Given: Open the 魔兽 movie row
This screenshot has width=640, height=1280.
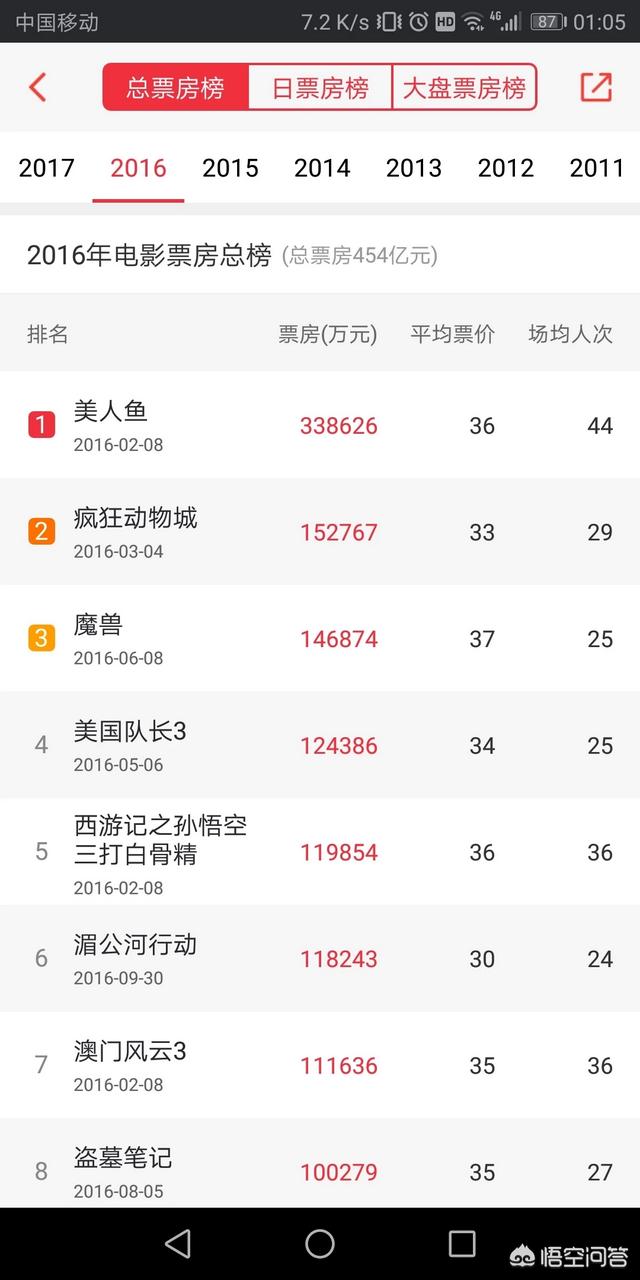Looking at the screenshot, I should tap(320, 638).
